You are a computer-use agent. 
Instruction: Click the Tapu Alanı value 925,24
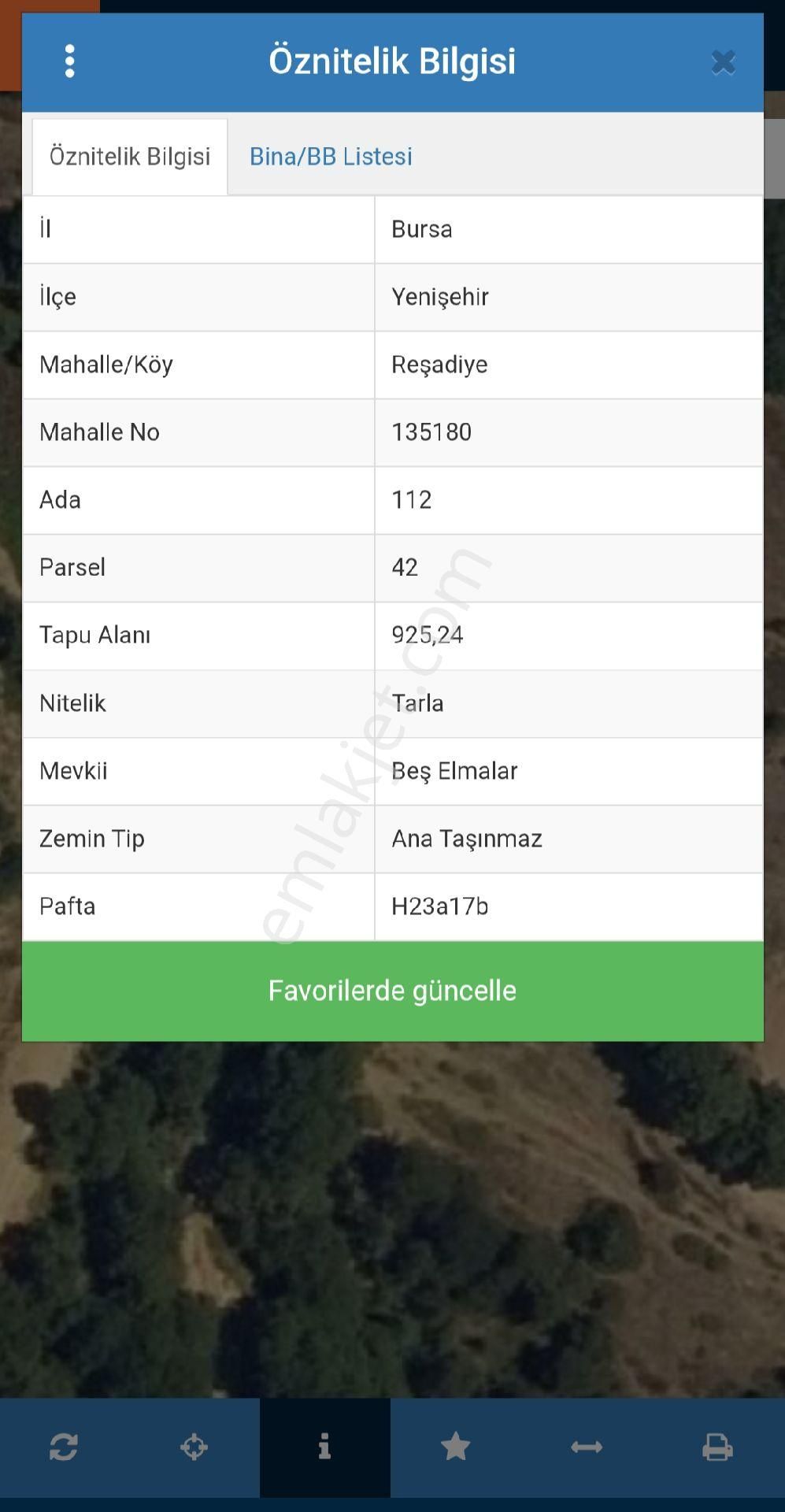(428, 635)
